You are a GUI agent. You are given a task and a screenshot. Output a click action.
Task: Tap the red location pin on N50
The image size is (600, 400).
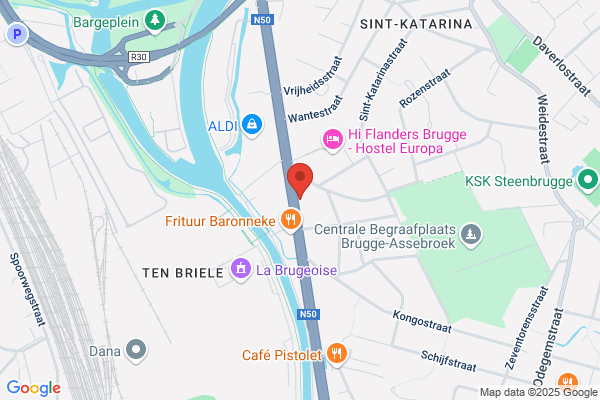click(300, 180)
